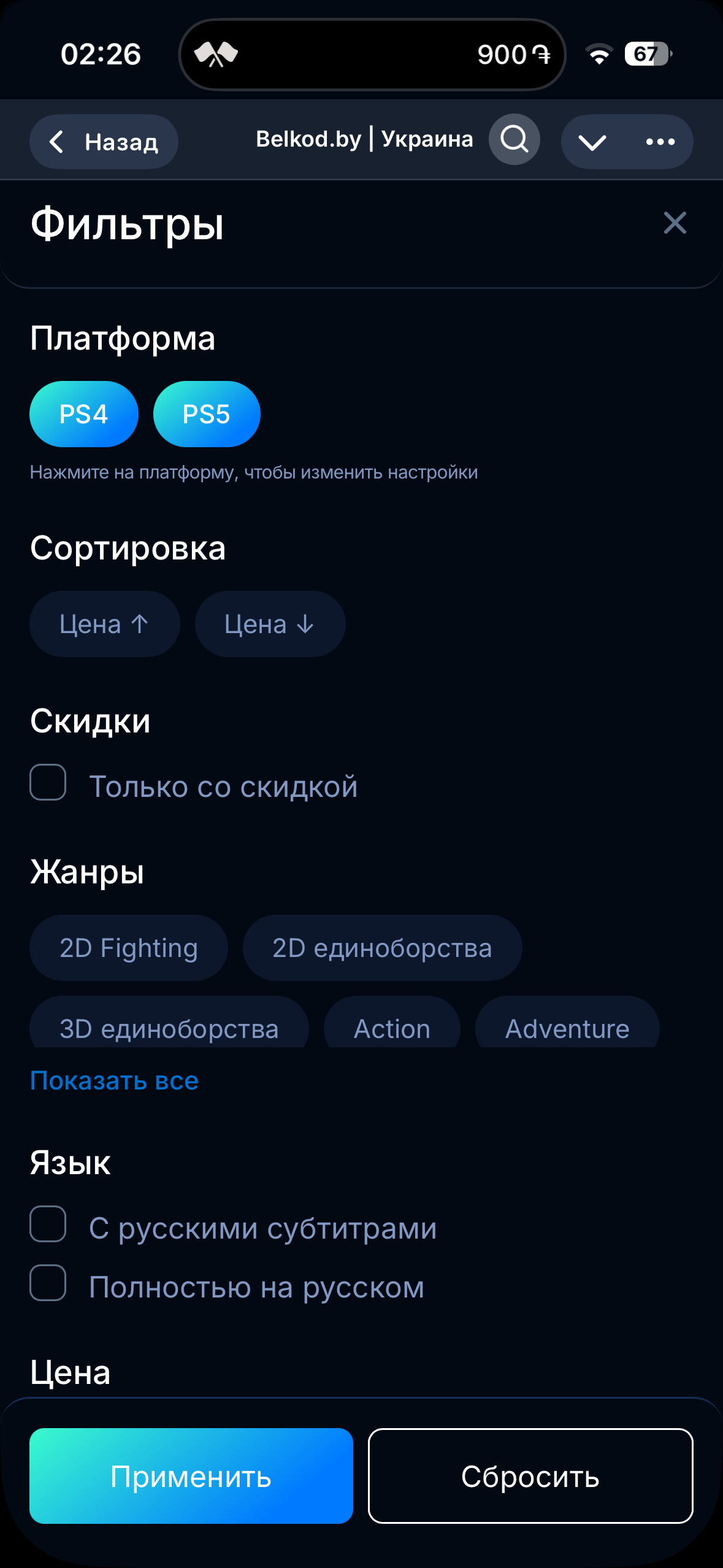Close the Фильтры panel with the X
Image resolution: width=723 pixels, height=1568 pixels.
[675, 223]
